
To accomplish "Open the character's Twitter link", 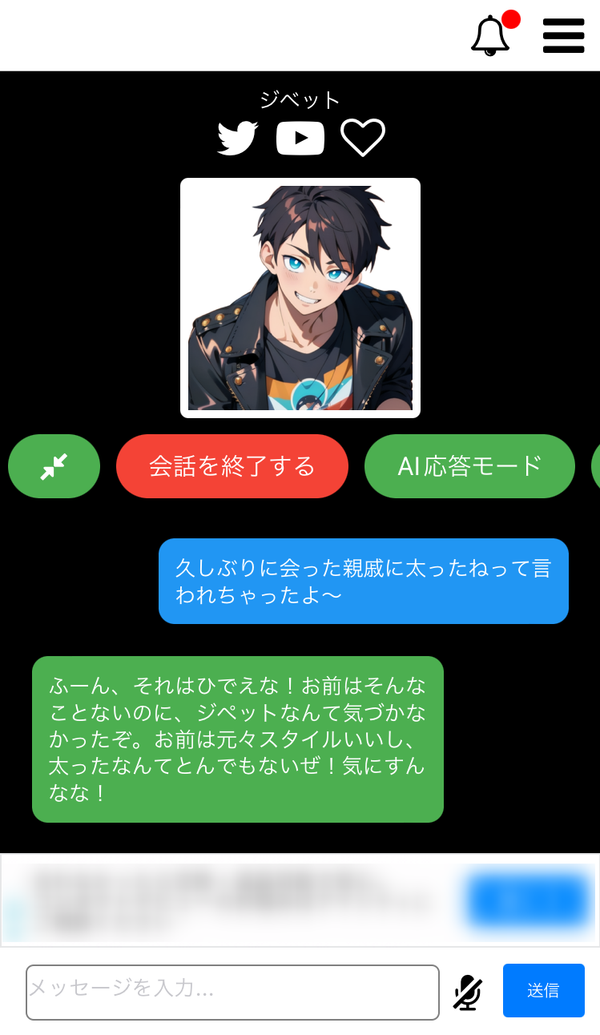I will pos(238,138).
